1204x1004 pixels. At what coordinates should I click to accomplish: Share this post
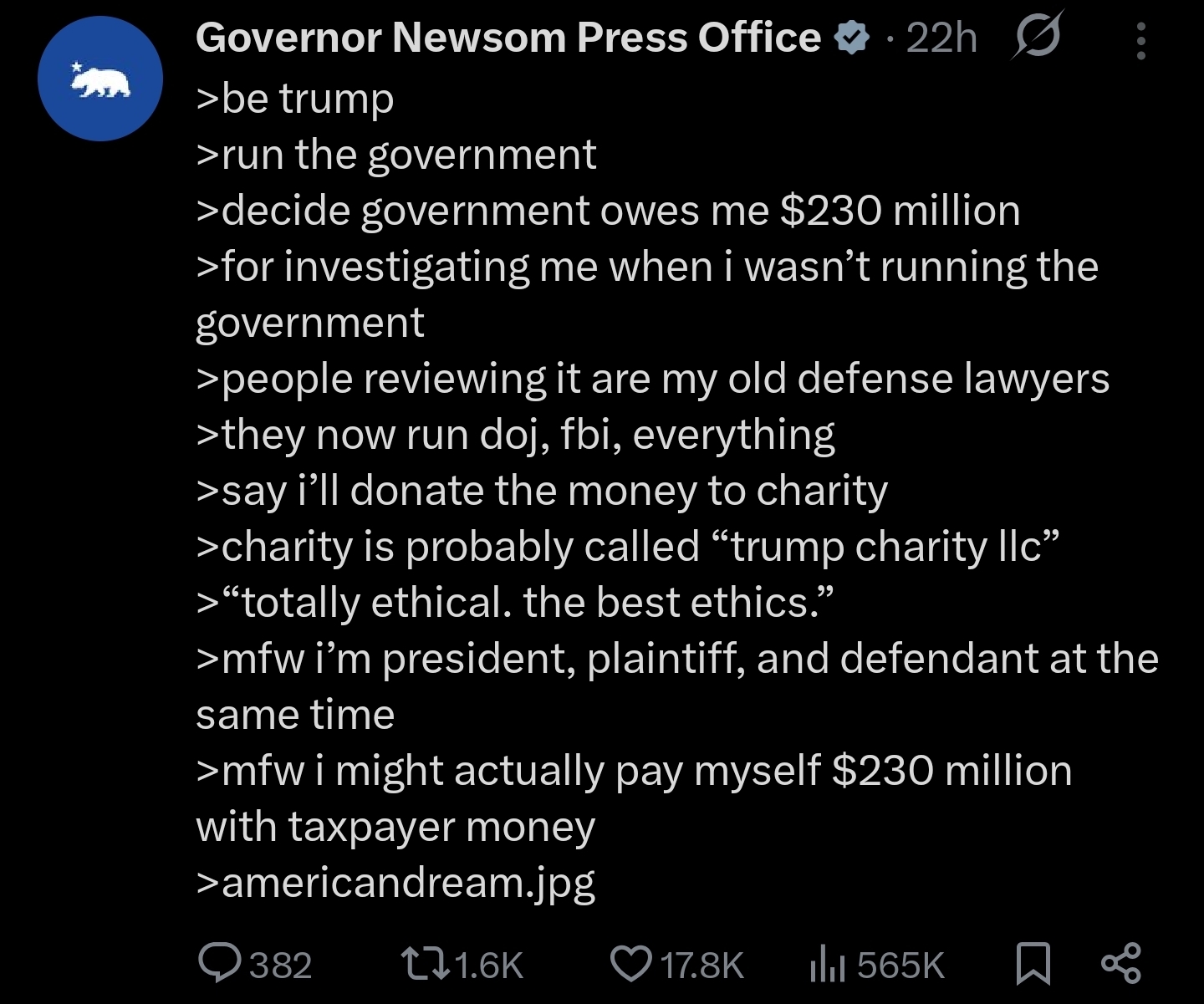pyautogui.click(x=1120, y=963)
